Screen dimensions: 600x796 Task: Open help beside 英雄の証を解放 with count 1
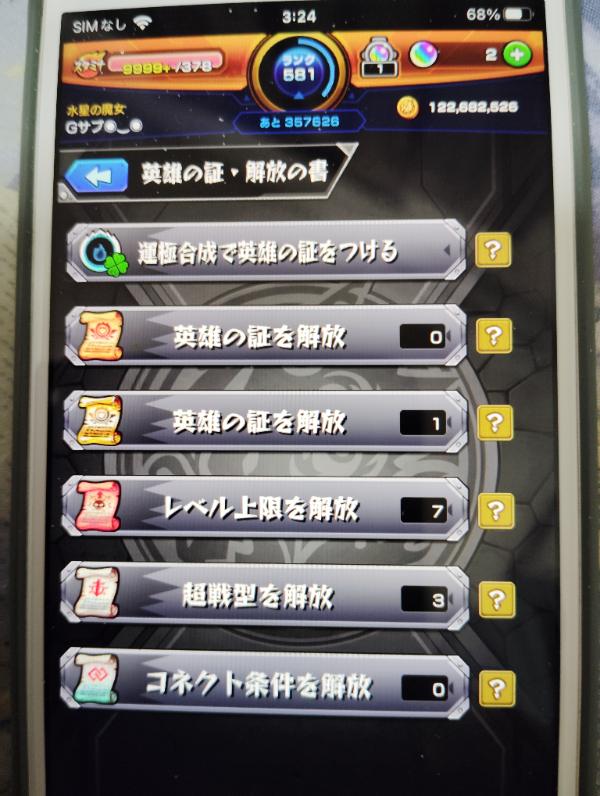(x=496, y=422)
